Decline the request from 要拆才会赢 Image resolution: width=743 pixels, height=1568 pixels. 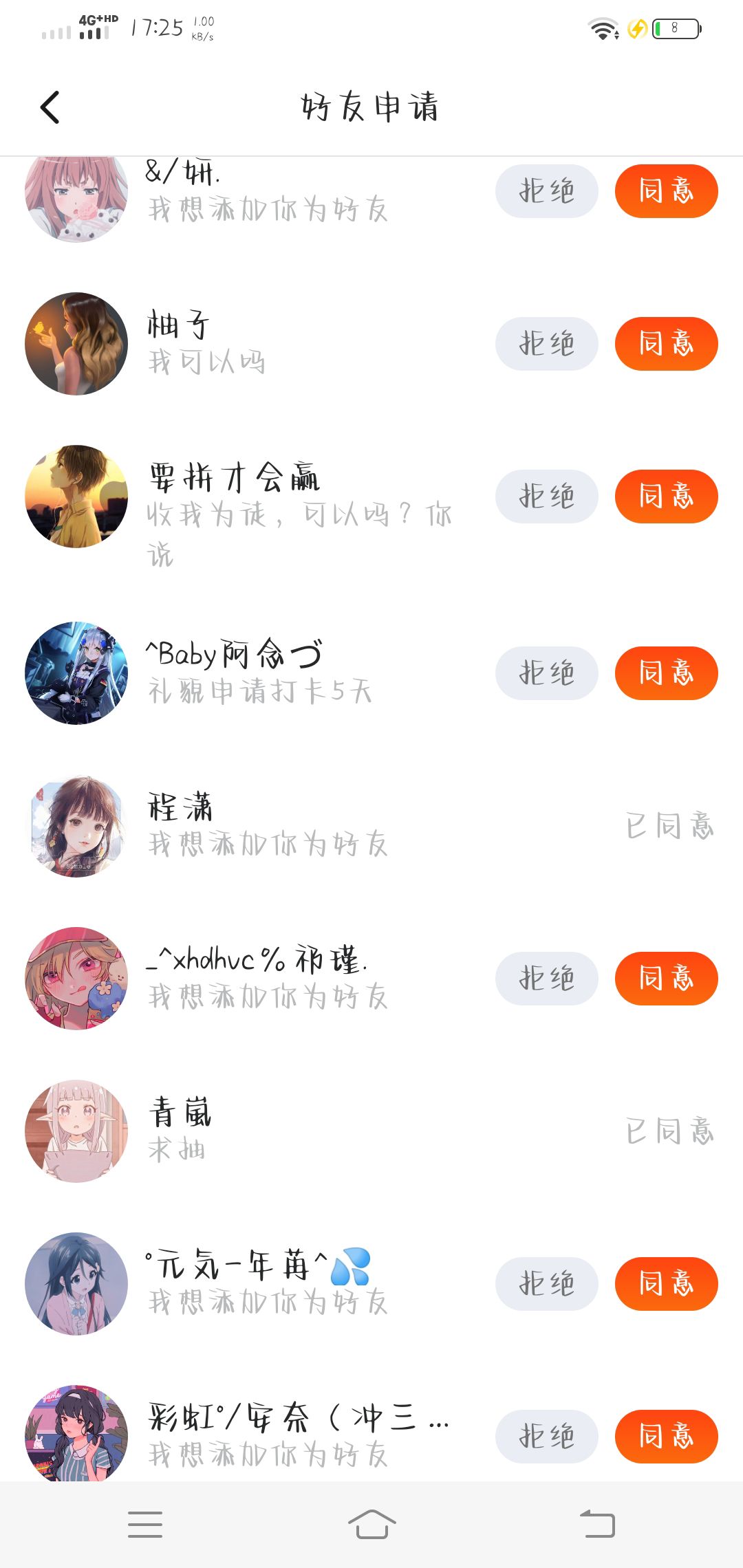tap(546, 497)
